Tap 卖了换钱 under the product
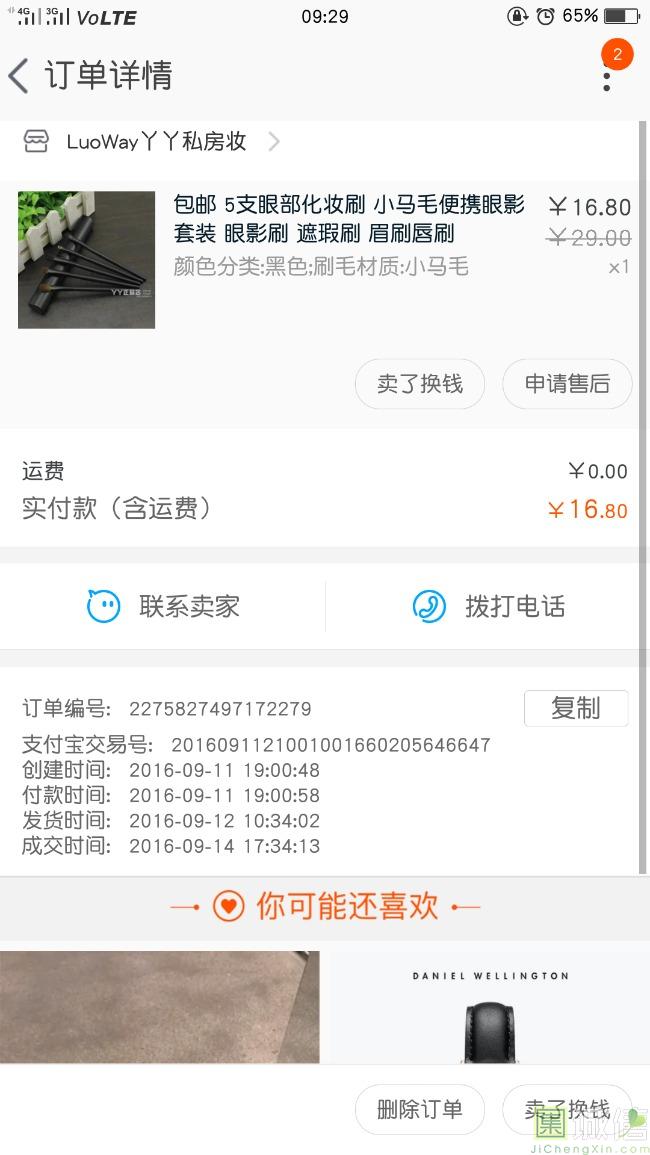The height and width of the screenshot is (1155, 650). pos(420,384)
